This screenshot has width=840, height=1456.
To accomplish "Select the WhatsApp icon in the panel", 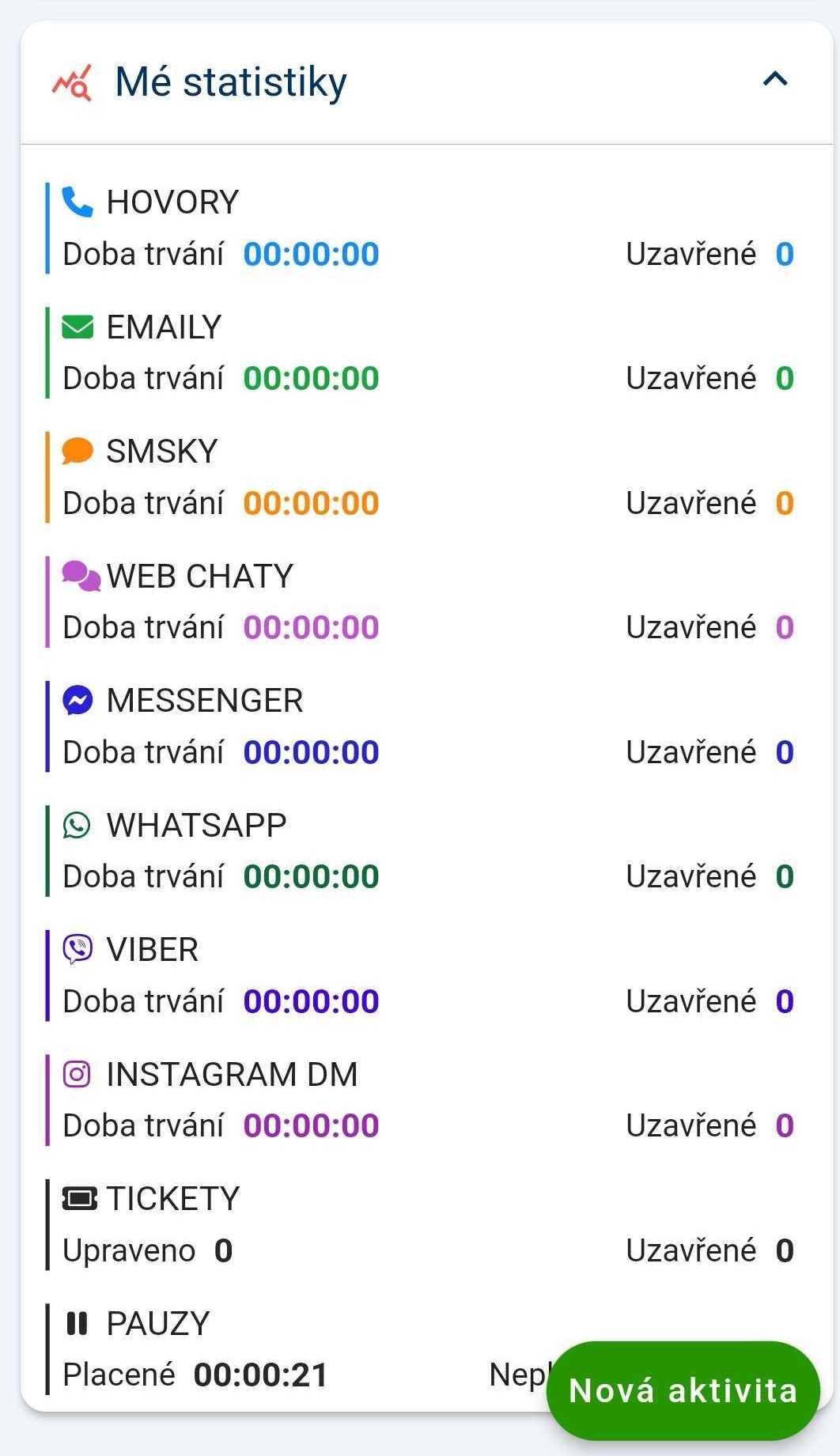I will (76, 824).
